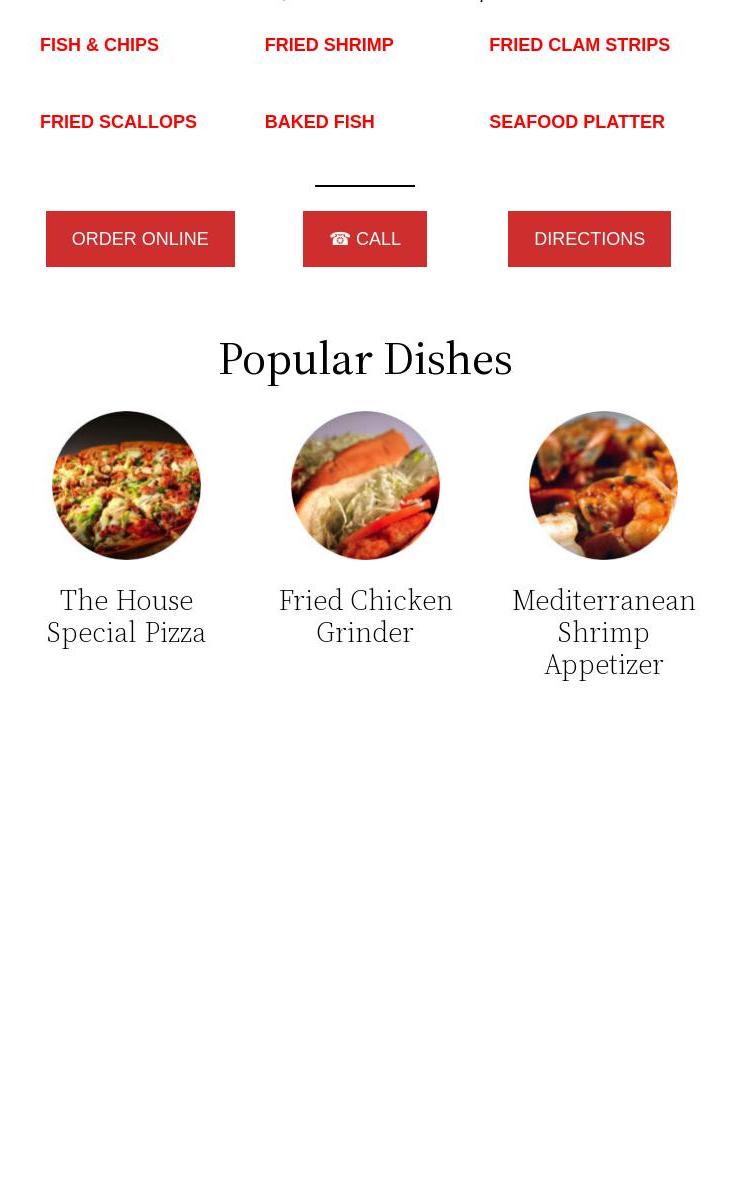Select the Fried Shrimp link
Image resolution: width=730 pixels, height=1182 pixels.
click(328, 45)
